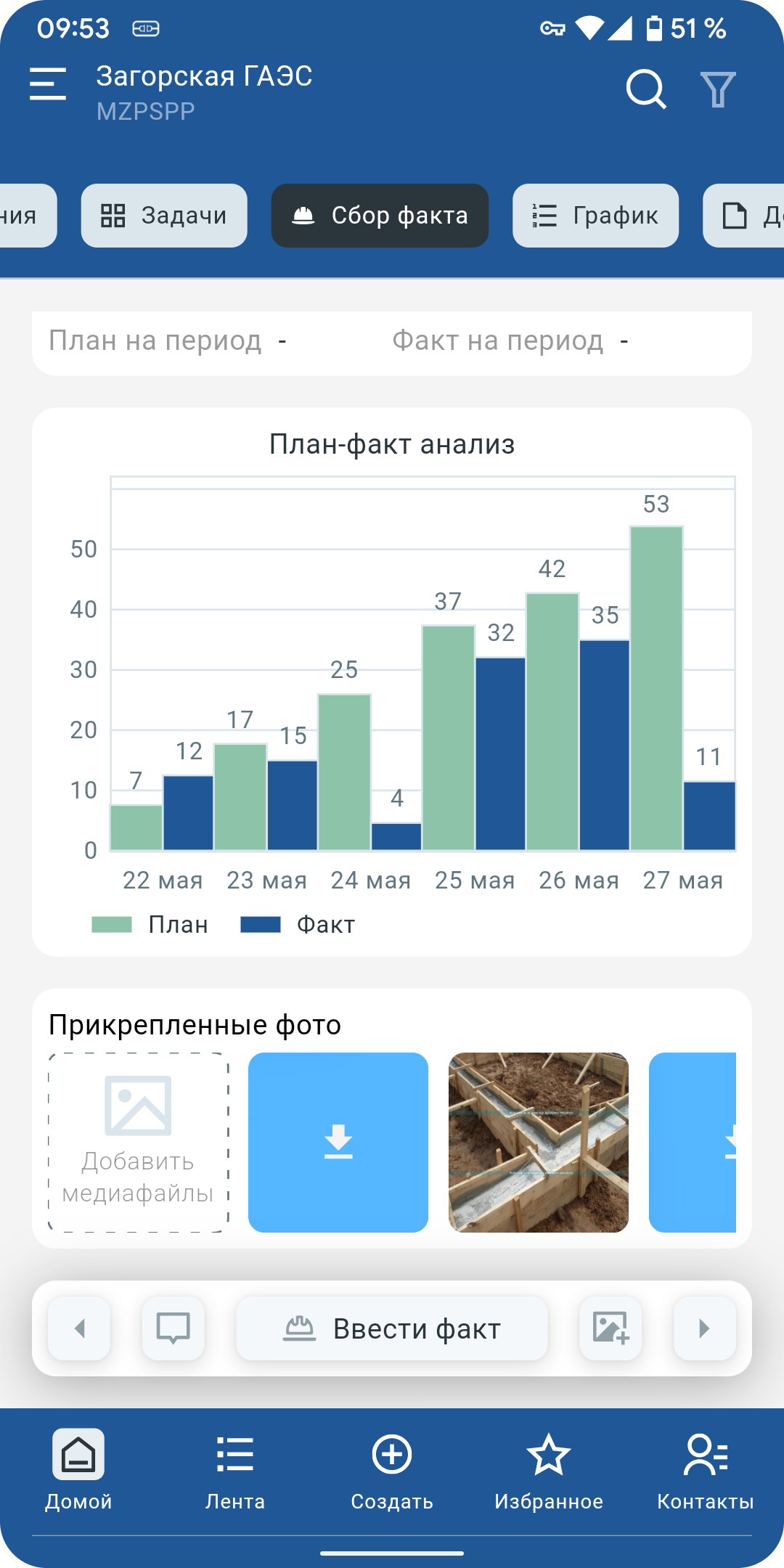Switch to the График tab

(x=595, y=216)
